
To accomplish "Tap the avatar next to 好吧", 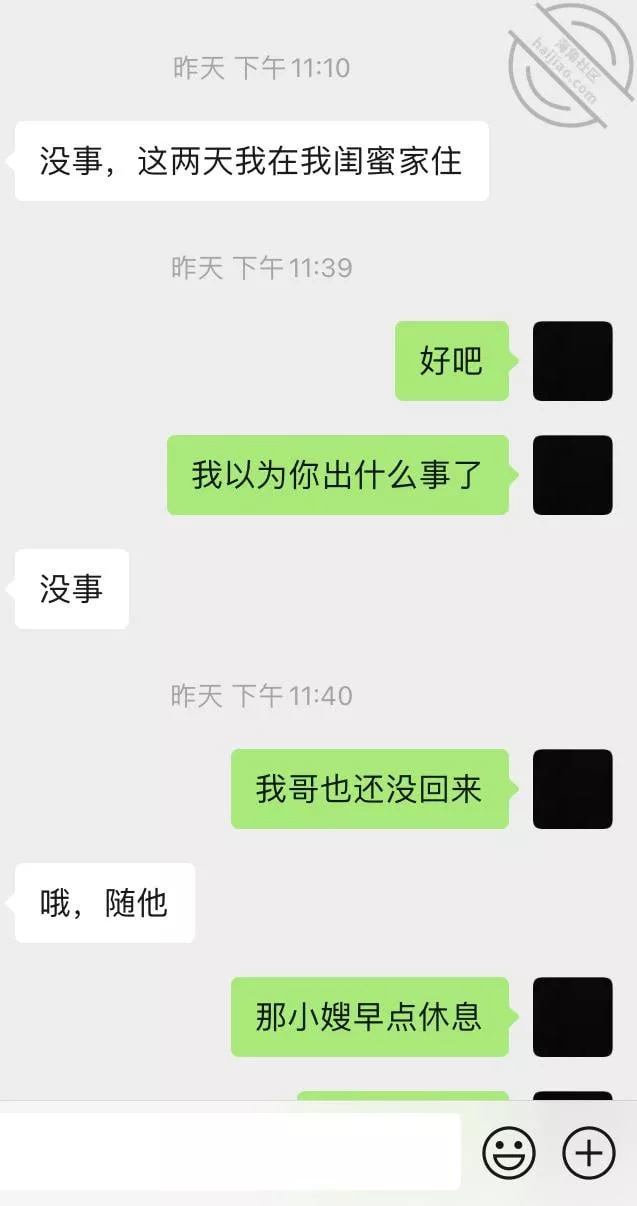I will coord(573,361).
